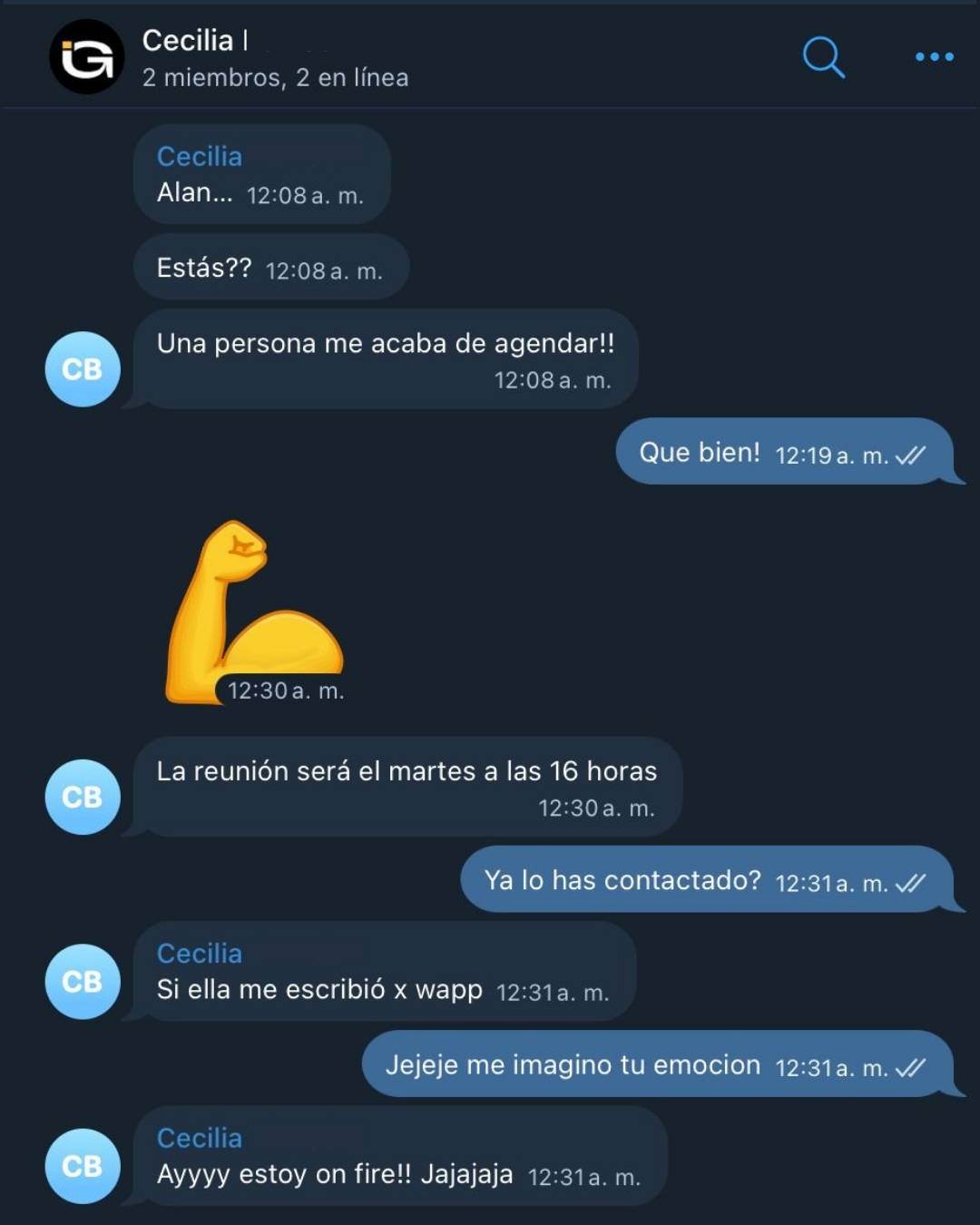The width and height of the screenshot is (980, 1225).
Task: Open CB avatar beside "Una persona me acaba de agendar!!"
Action: tap(83, 369)
